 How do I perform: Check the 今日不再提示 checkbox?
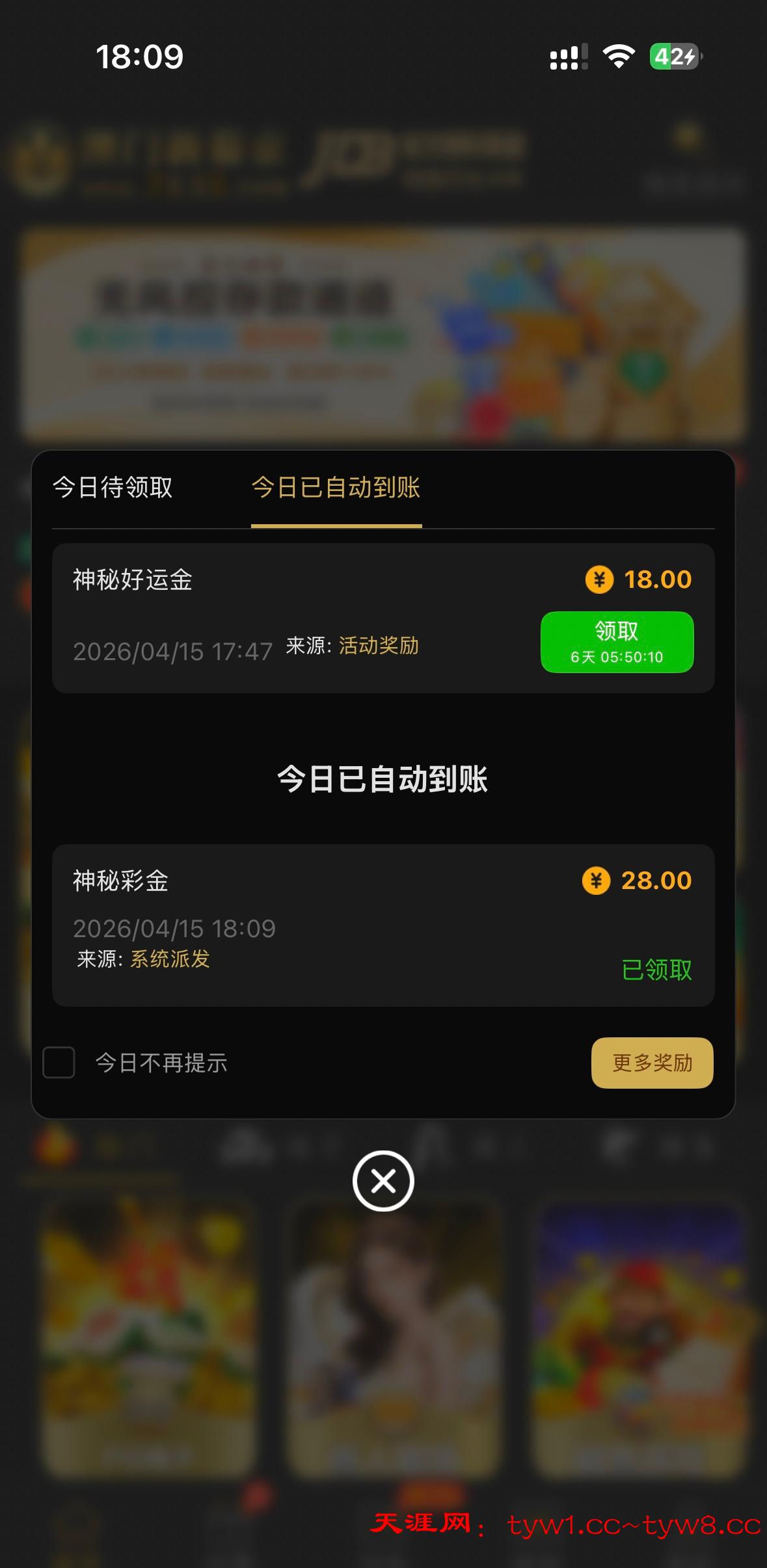coord(59,1062)
